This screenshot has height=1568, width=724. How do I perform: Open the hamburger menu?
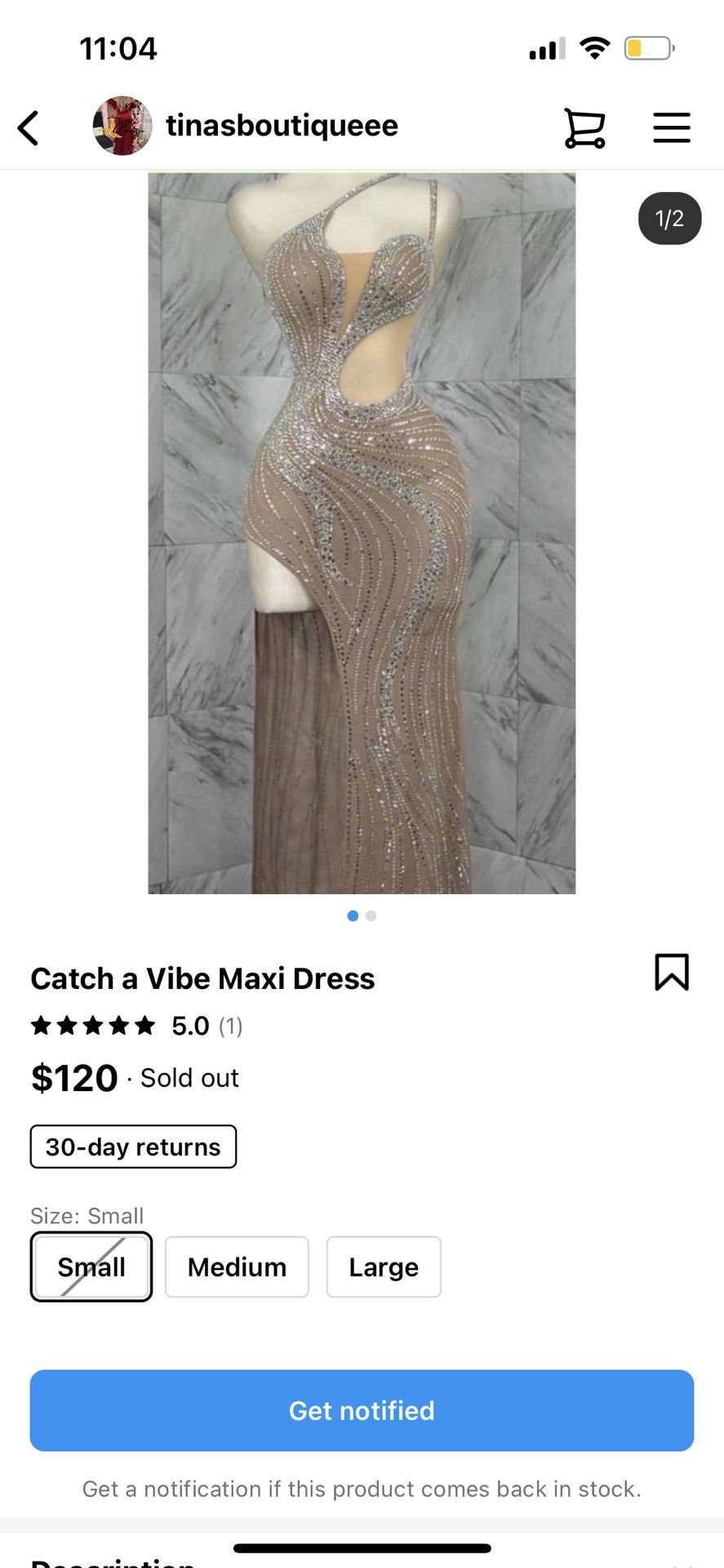tap(671, 127)
